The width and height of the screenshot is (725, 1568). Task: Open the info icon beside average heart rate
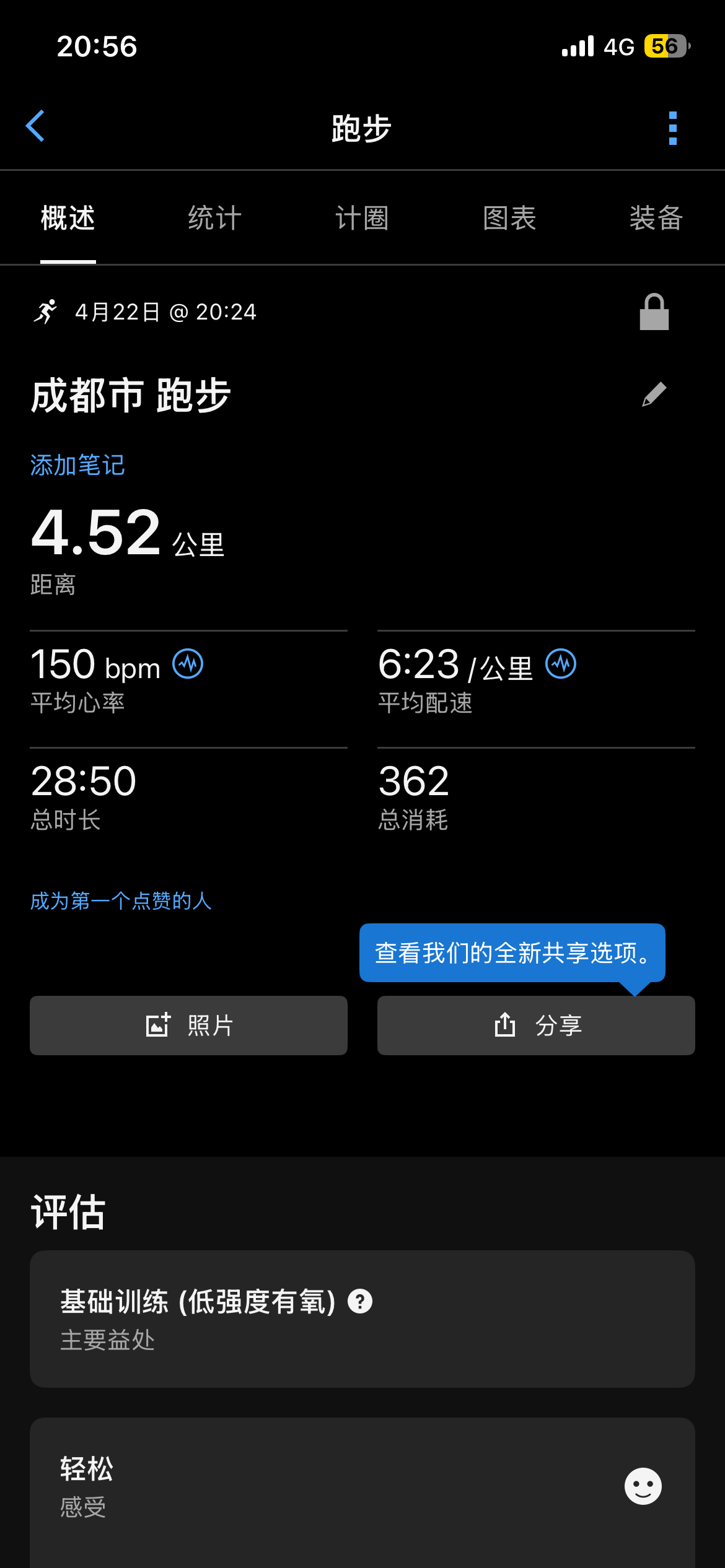coord(188,664)
